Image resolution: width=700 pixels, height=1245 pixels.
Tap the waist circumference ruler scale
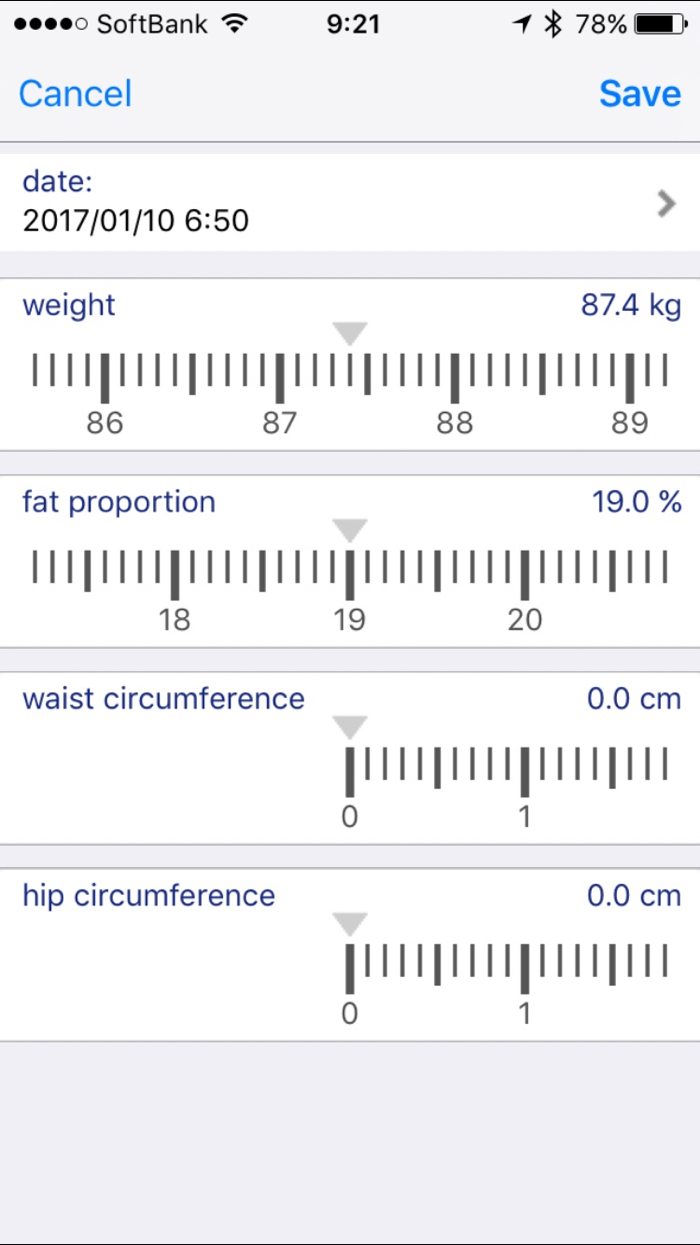click(x=505, y=775)
